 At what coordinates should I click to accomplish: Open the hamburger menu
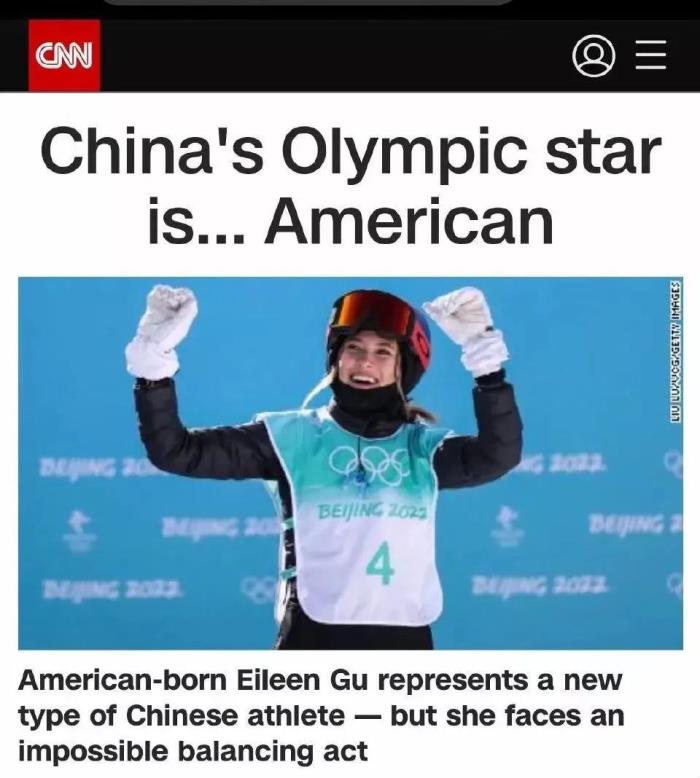tap(651, 56)
